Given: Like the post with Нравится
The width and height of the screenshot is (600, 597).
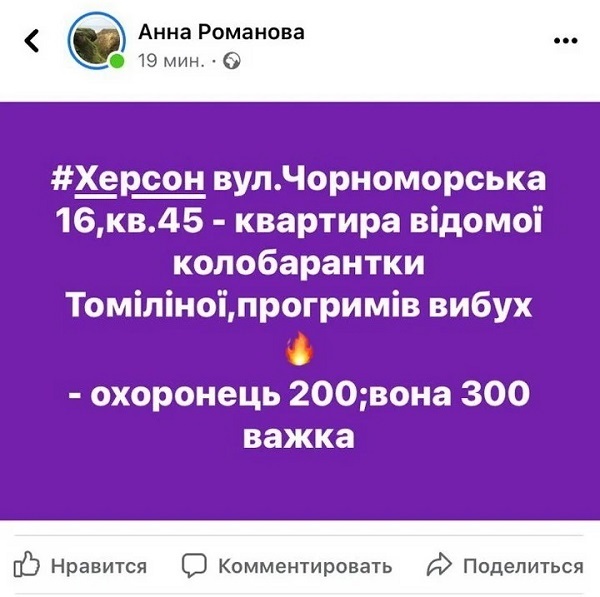Looking at the screenshot, I should (x=81, y=566).
